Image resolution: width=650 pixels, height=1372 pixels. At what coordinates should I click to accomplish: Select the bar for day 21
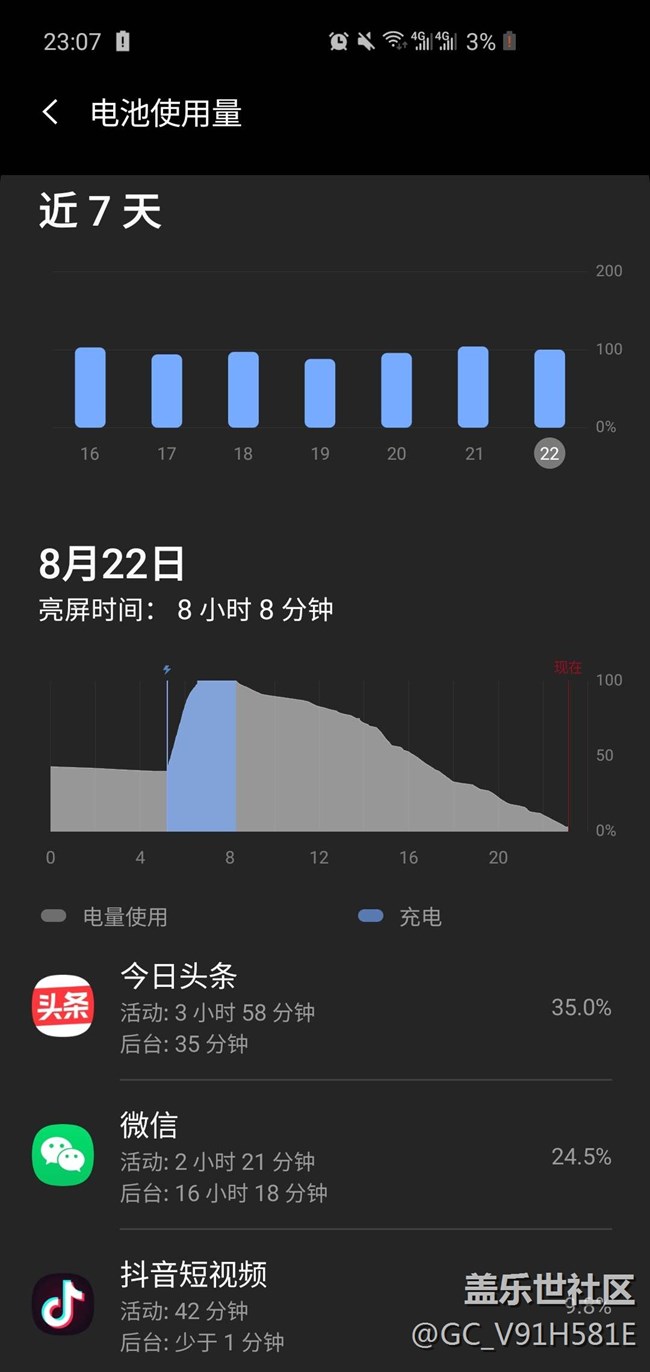[473, 387]
